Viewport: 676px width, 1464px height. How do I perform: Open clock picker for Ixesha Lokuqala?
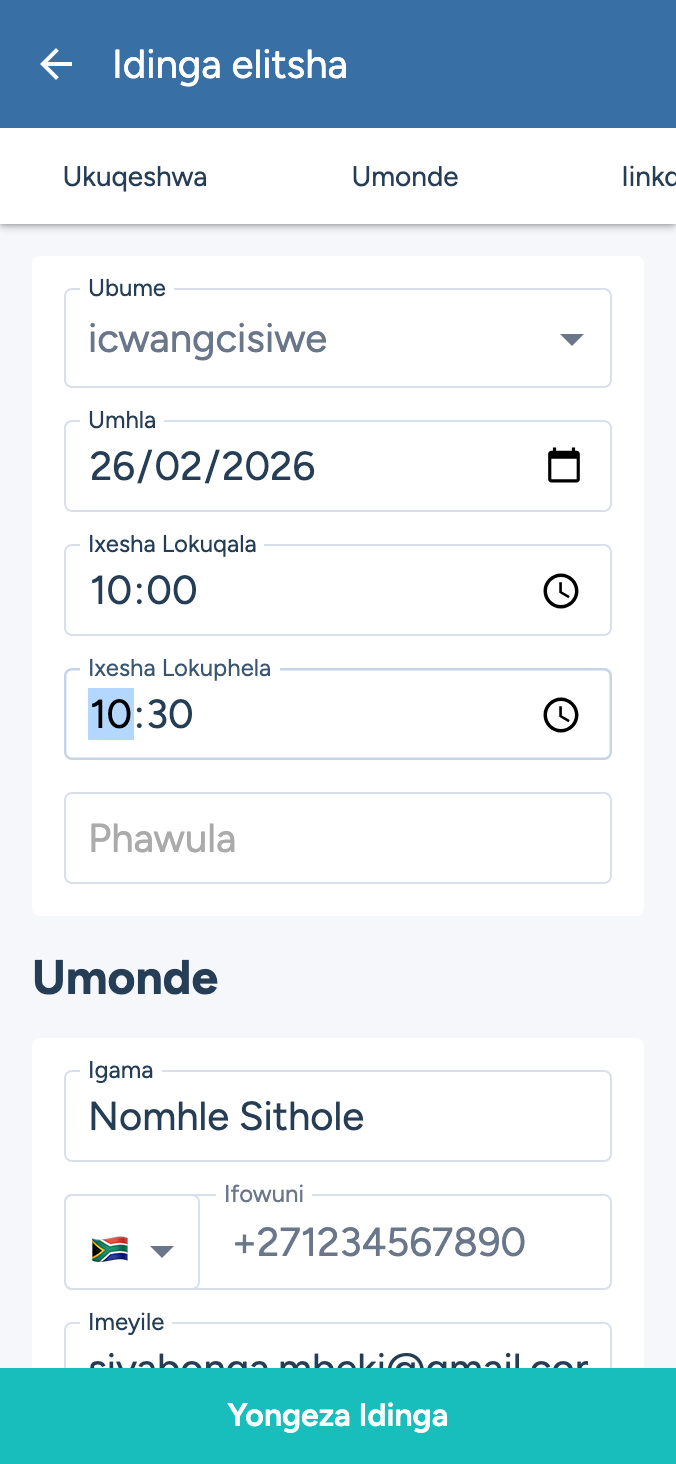point(561,591)
